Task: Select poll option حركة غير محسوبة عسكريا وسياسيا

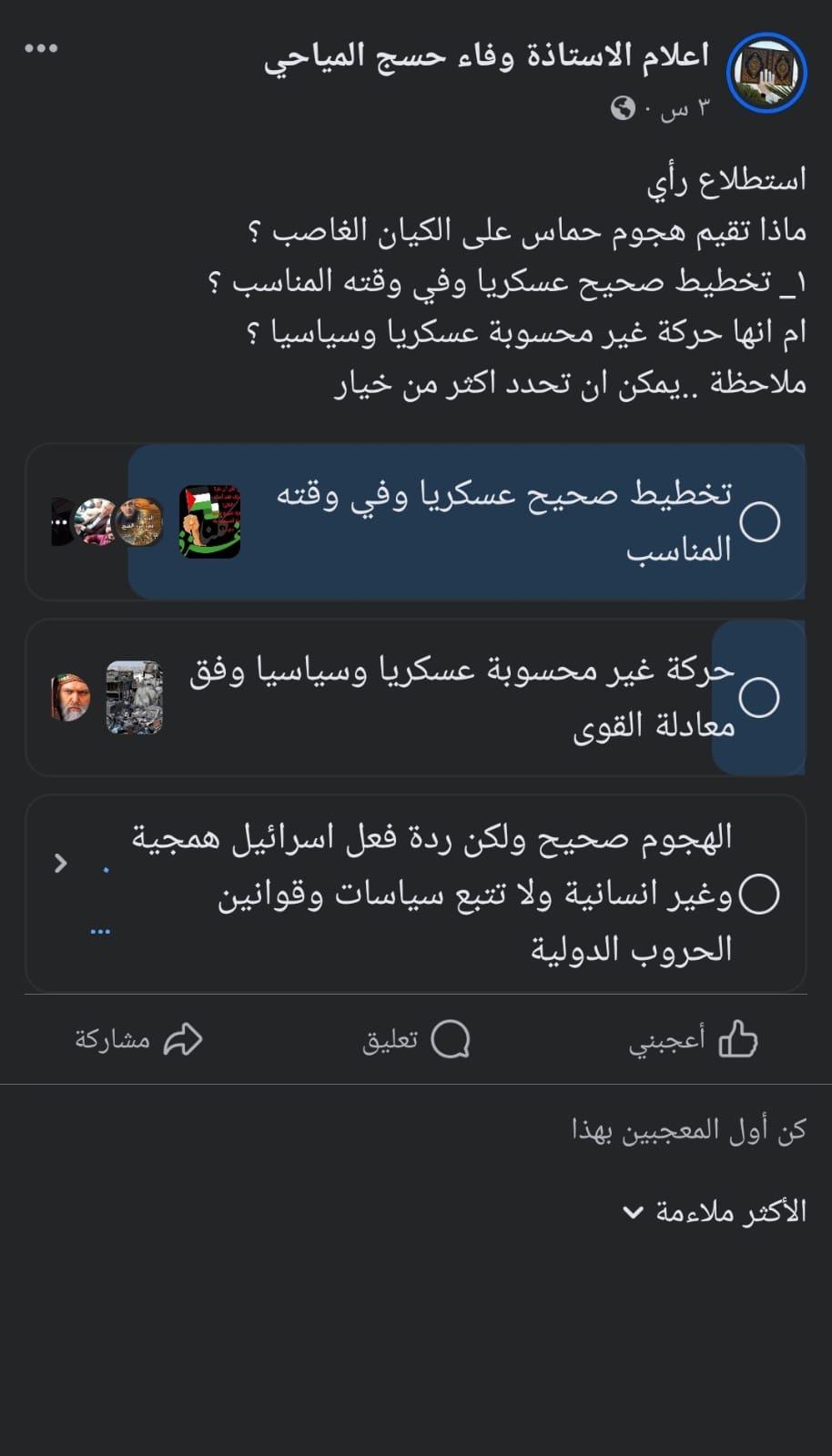Action: click(x=759, y=698)
